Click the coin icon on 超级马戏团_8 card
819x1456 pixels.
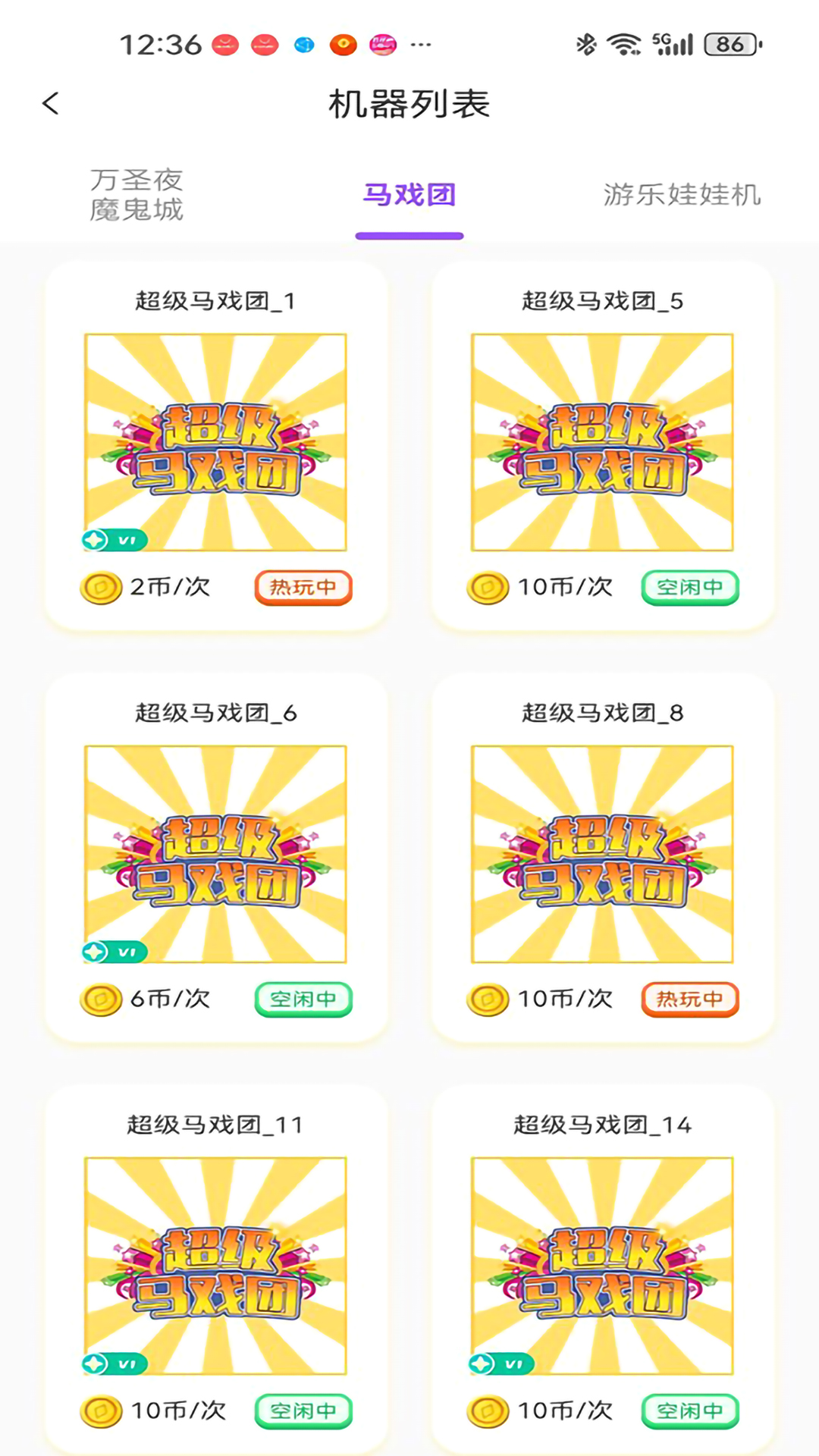point(488,999)
